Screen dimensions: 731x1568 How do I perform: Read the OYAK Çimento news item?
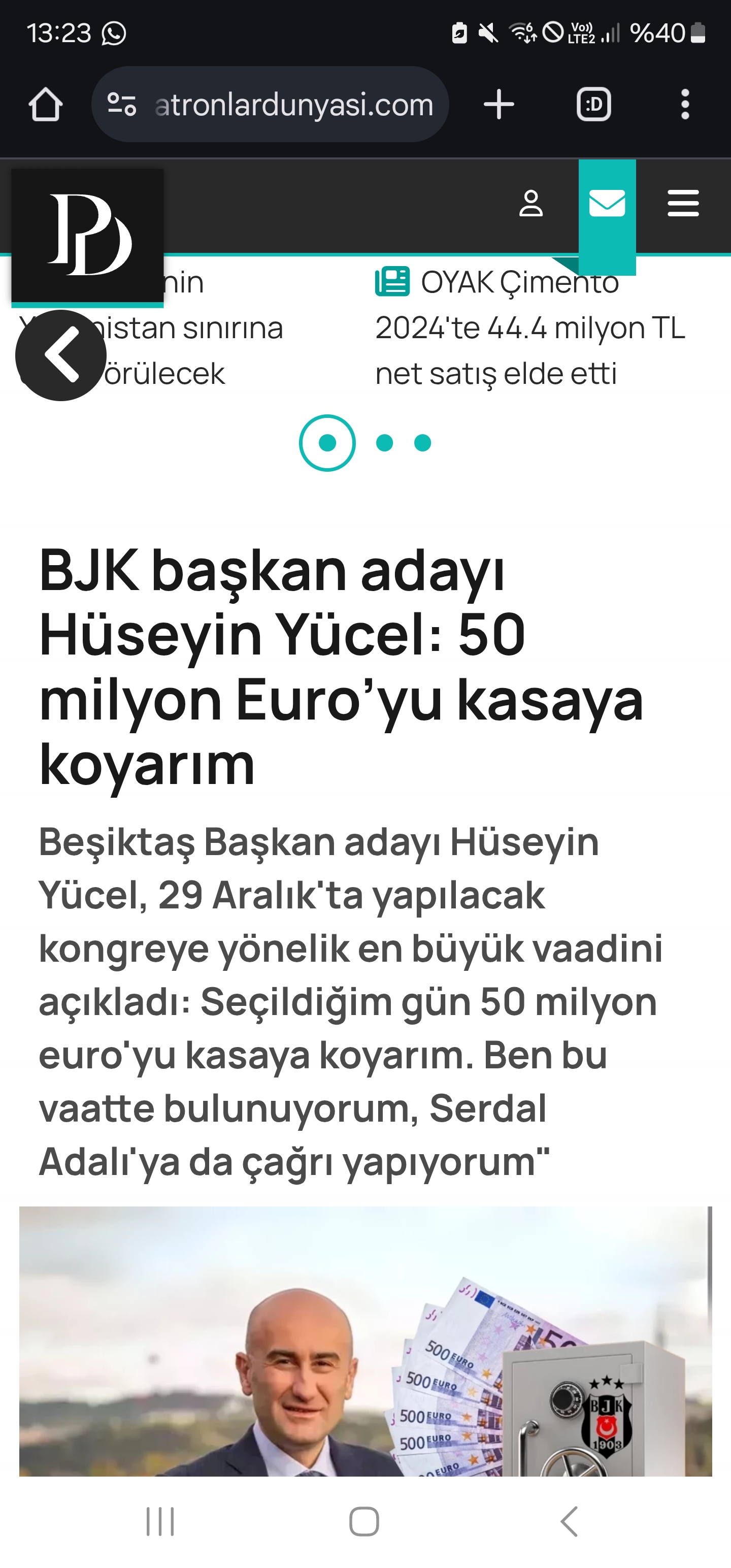click(530, 328)
